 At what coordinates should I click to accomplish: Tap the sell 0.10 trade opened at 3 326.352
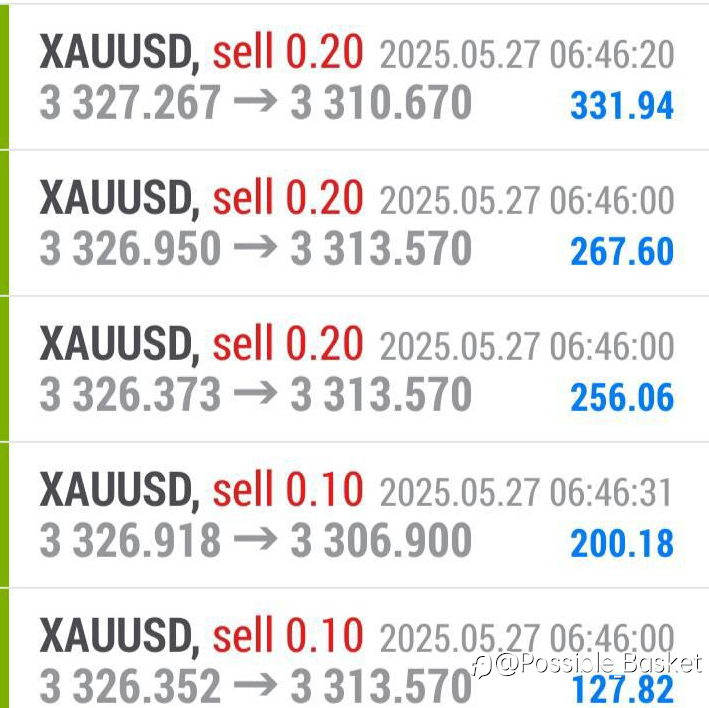coord(355,660)
